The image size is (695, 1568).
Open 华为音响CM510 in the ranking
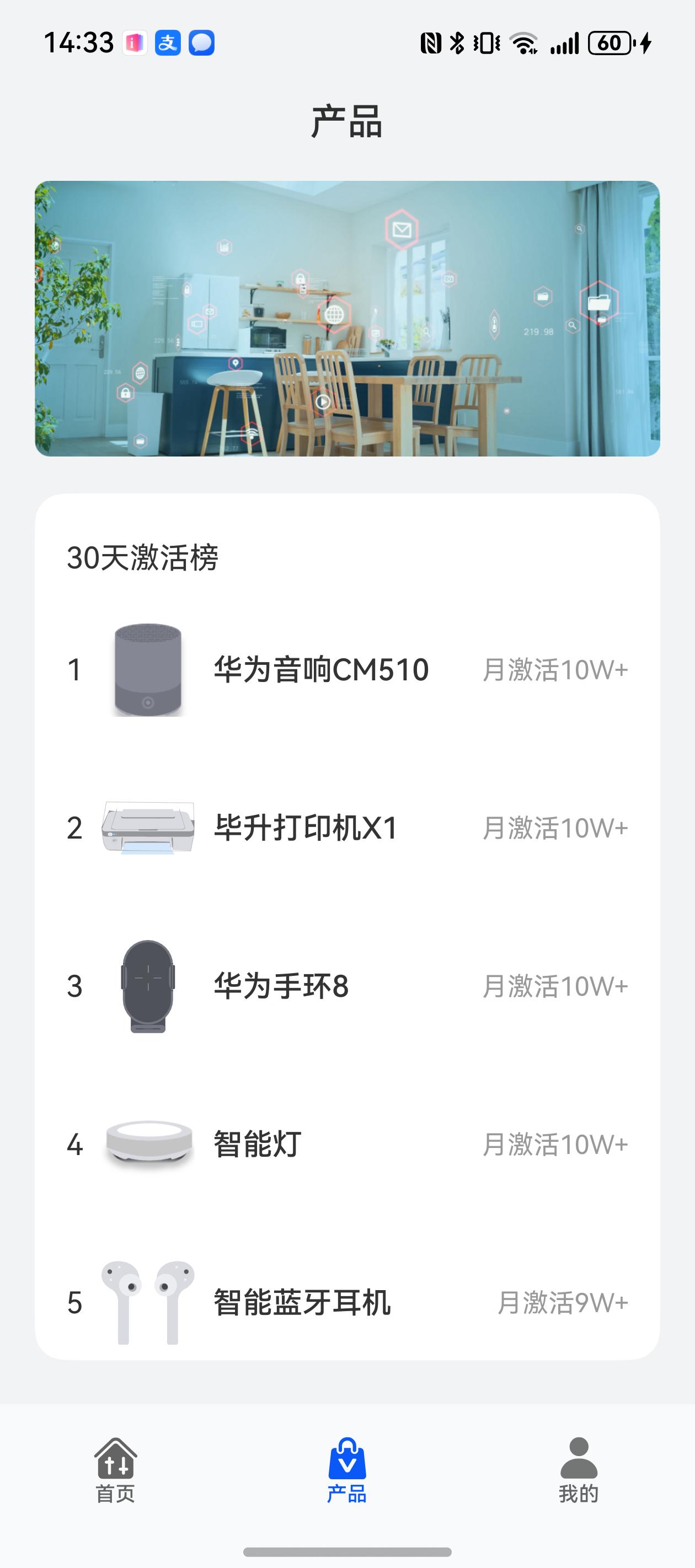click(x=347, y=669)
